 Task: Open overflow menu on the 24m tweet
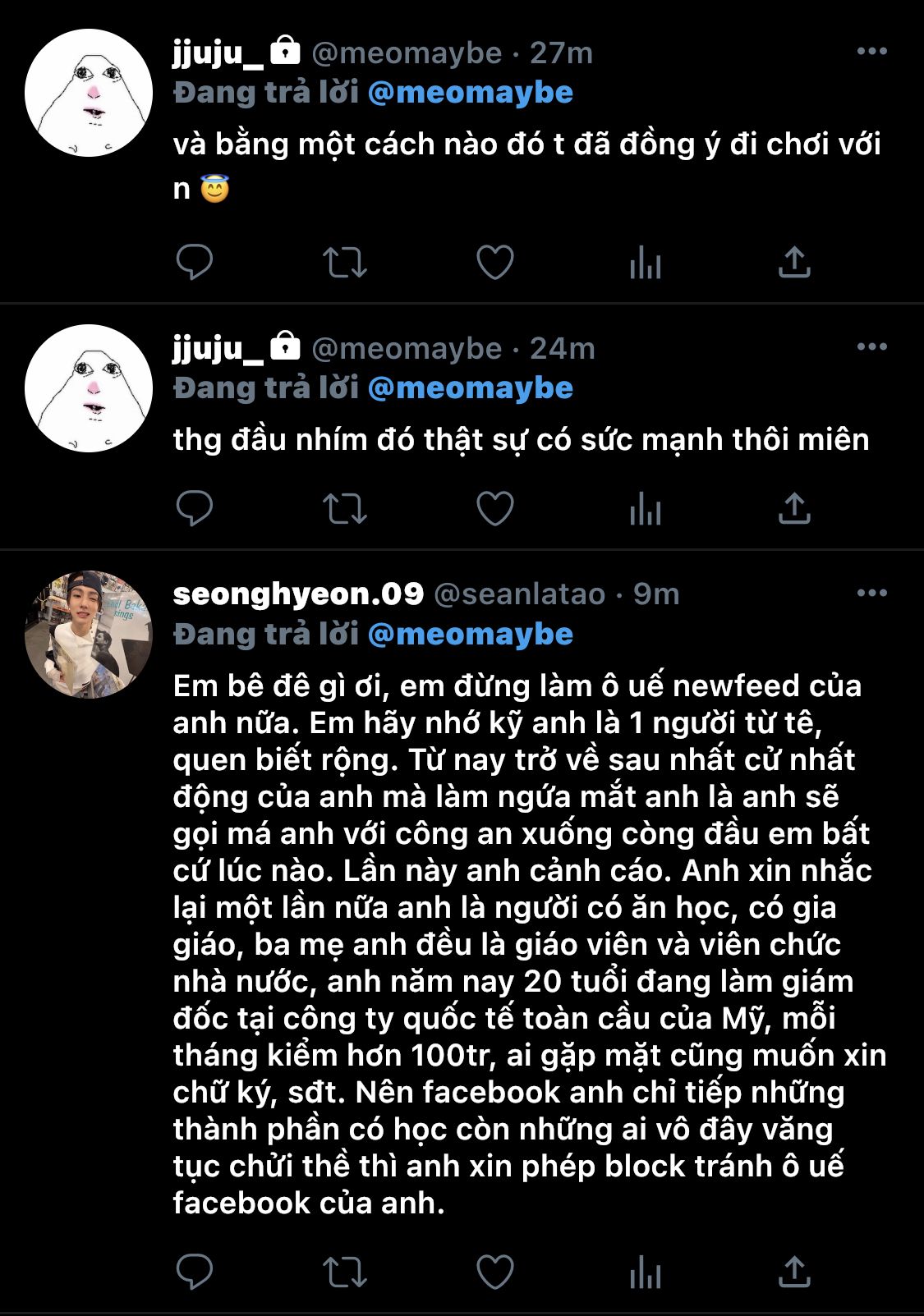pos(871,347)
